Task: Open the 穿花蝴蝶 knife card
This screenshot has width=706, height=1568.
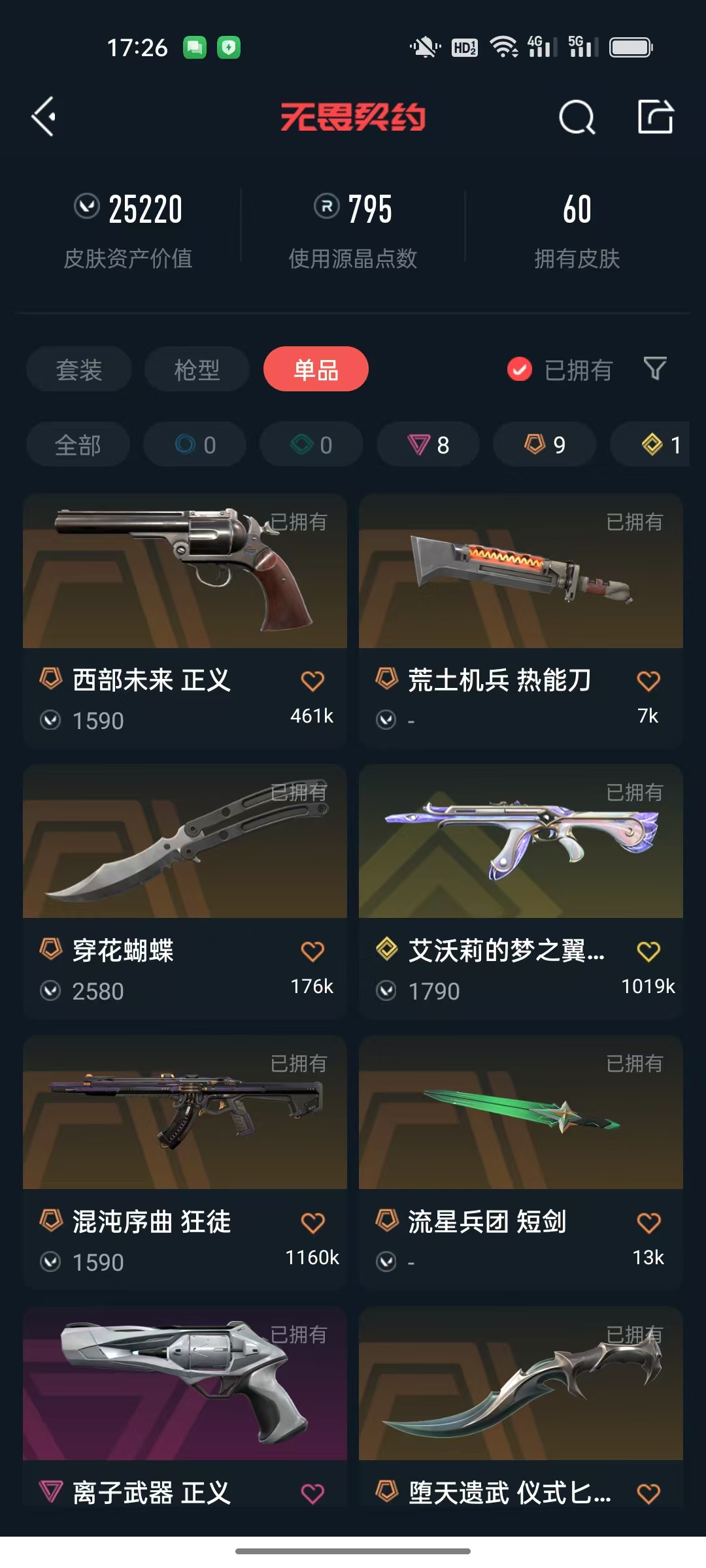Action: (185, 891)
